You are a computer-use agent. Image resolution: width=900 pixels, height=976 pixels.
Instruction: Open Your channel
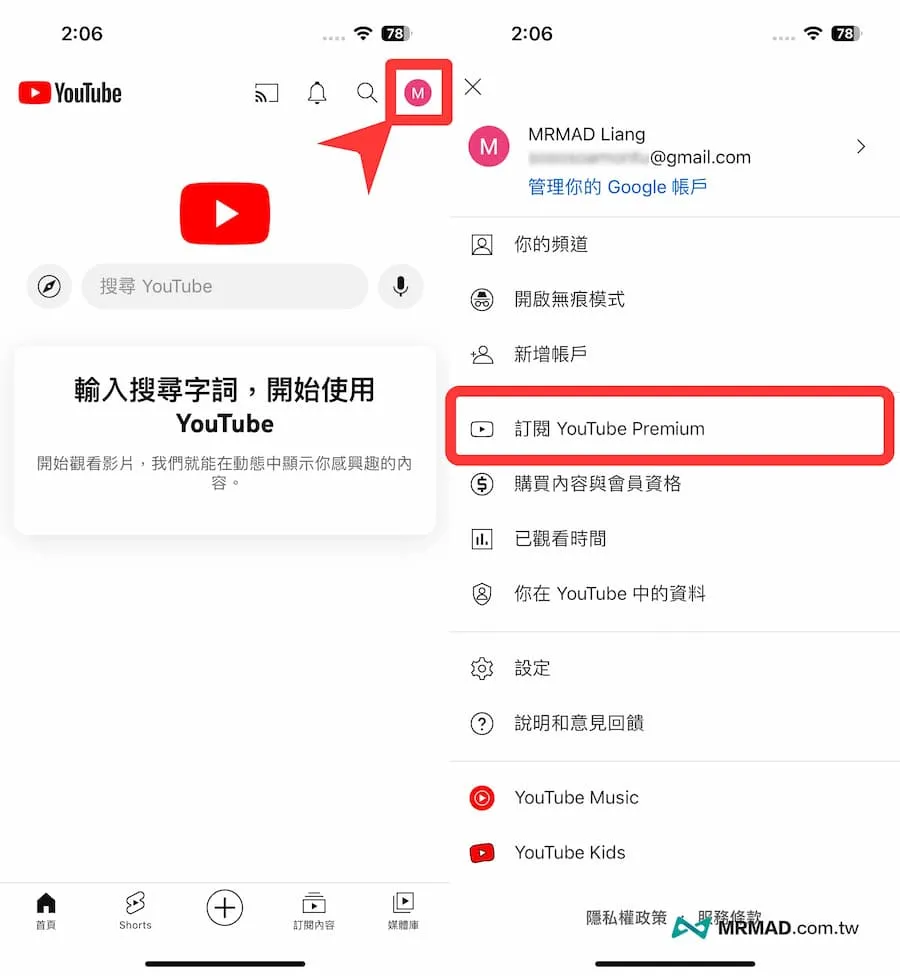(550, 244)
